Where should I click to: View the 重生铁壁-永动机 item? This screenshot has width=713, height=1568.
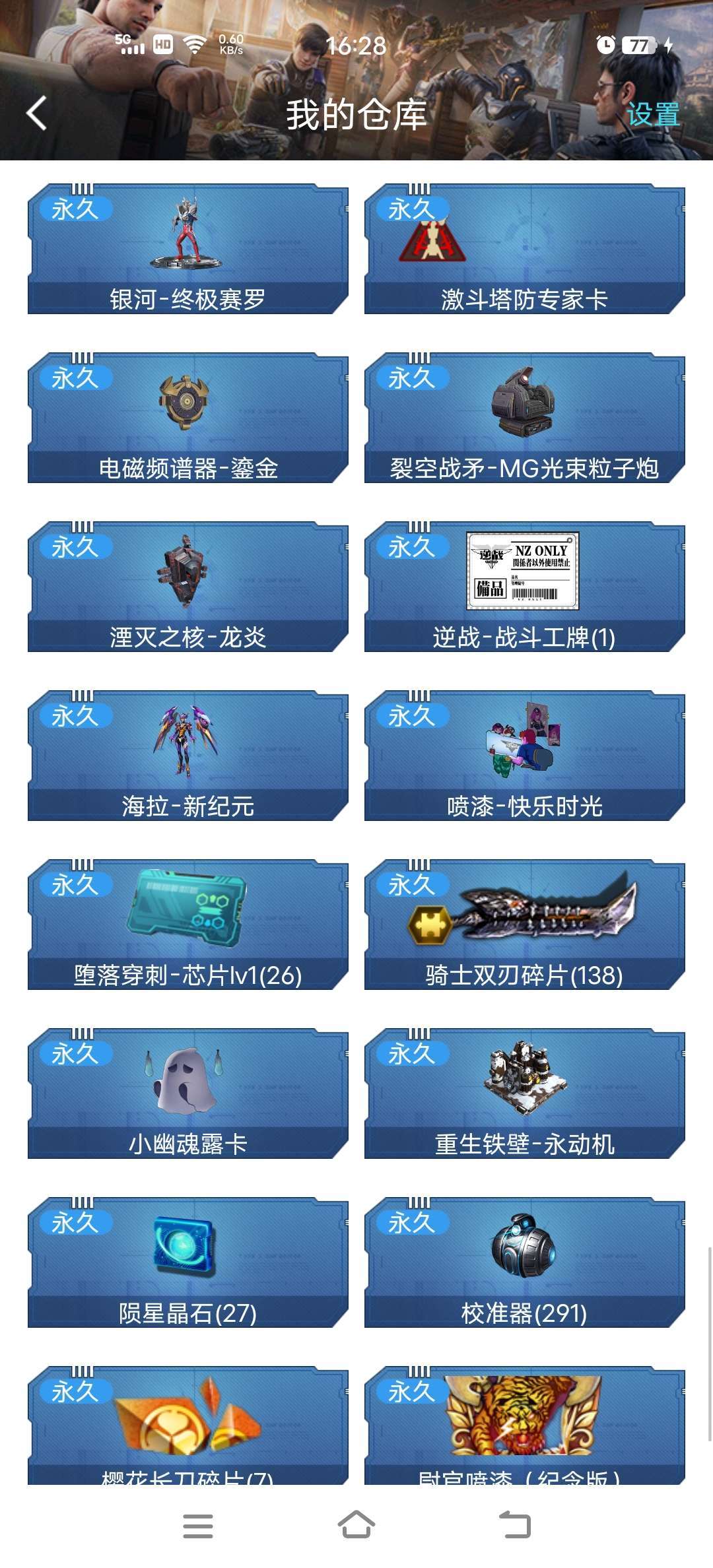point(524,1094)
